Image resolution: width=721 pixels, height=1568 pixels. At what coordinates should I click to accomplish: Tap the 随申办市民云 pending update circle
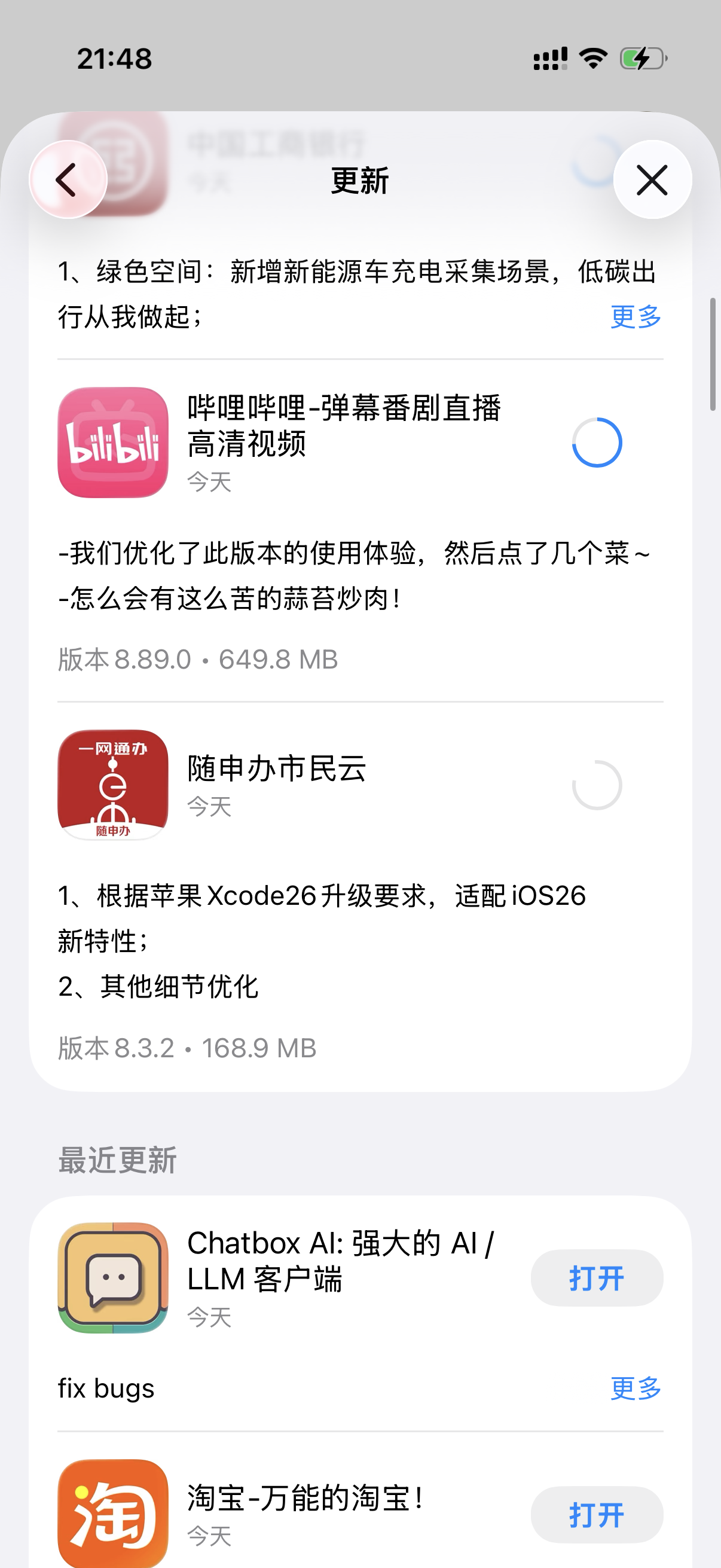click(x=597, y=785)
